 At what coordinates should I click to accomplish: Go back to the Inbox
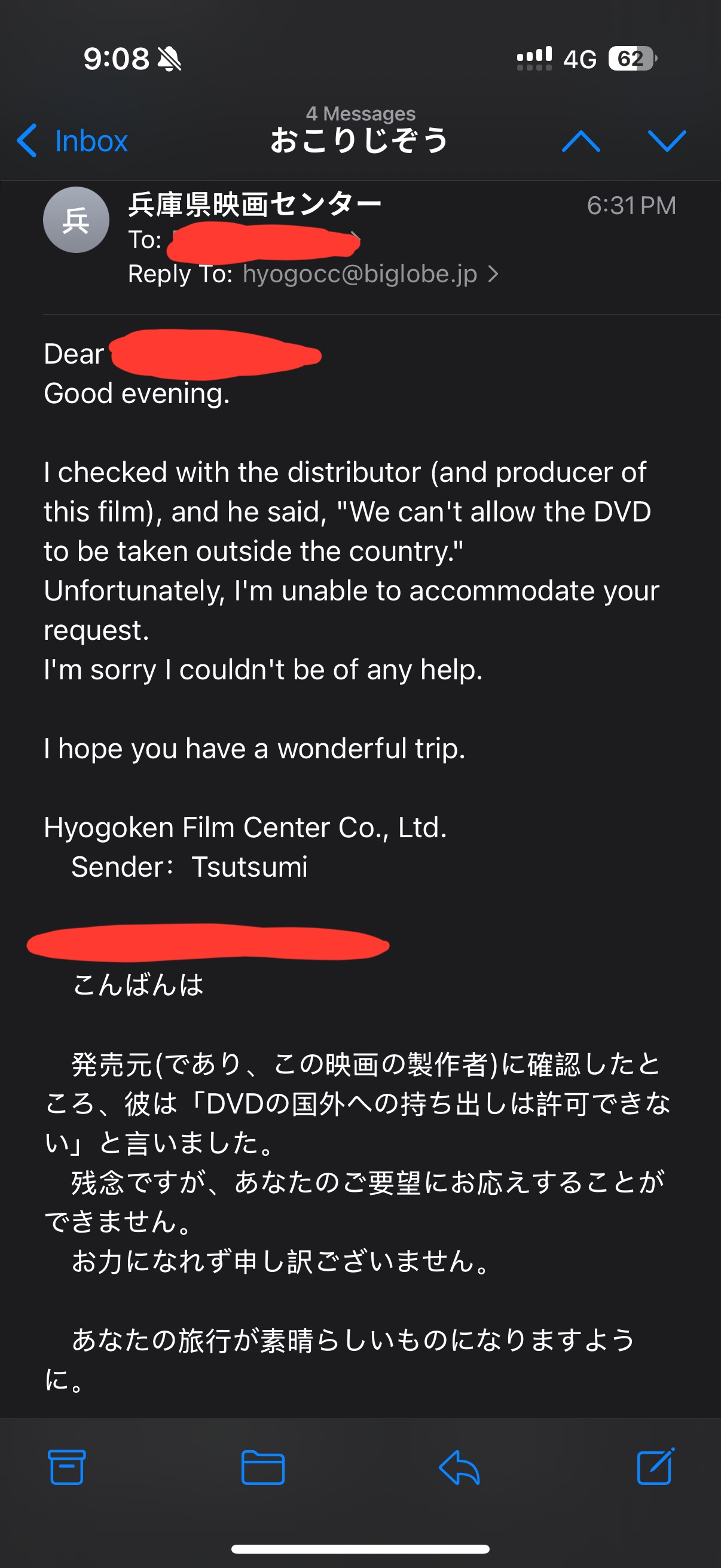[73, 141]
